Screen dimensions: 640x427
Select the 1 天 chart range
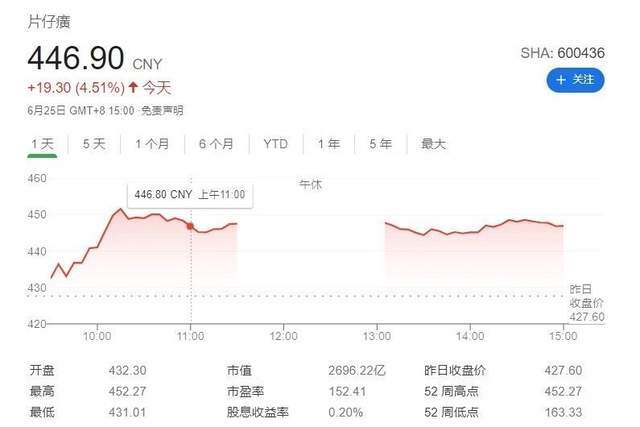42,144
